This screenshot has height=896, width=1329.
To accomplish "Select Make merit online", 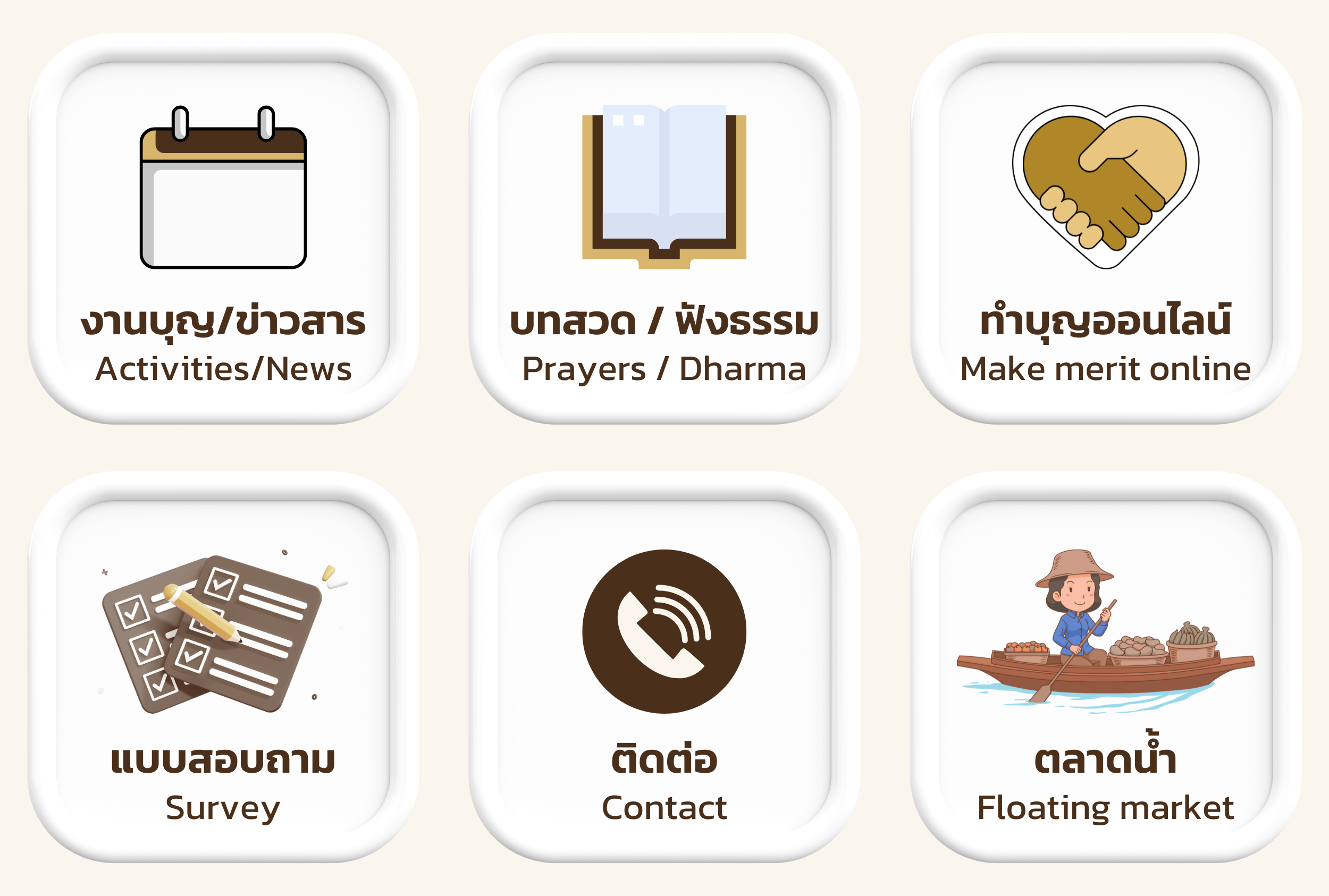I will tap(1106, 229).
